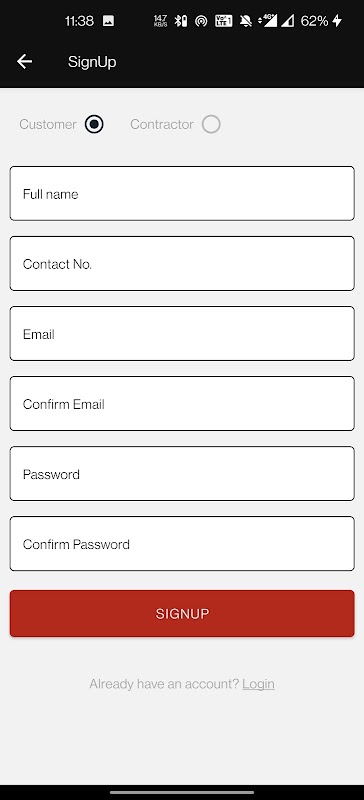Choose the Contractor radio button
The height and width of the screenshot is (800, 364).
coord(211,124)
